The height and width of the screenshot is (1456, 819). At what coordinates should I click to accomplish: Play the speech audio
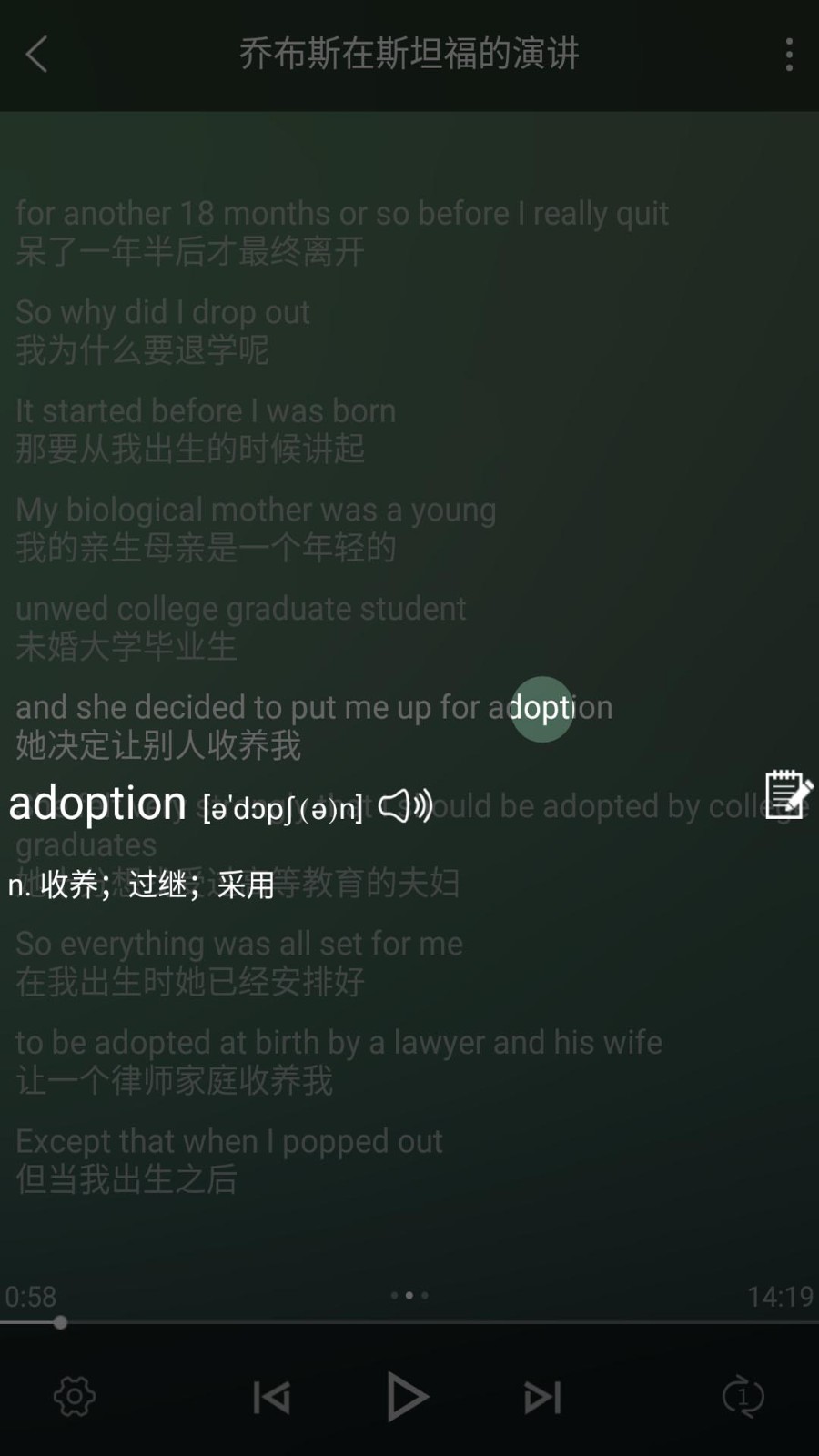[x=407, y=1397]
